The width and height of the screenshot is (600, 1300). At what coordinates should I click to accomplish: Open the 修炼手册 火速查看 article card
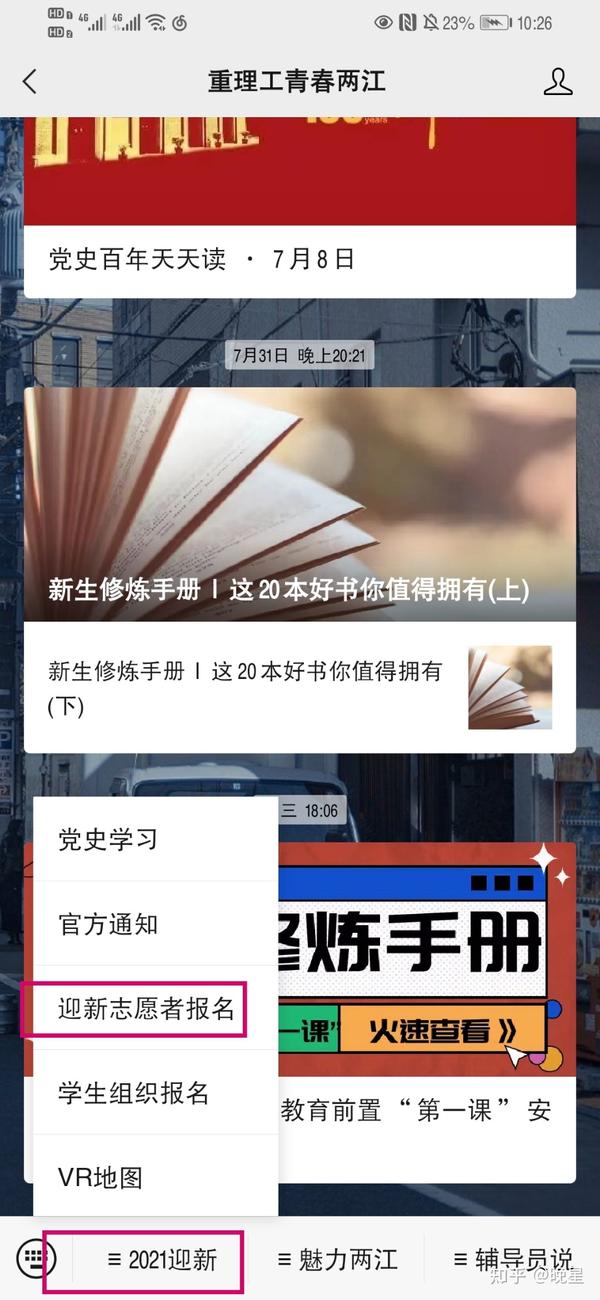(420, 960)
